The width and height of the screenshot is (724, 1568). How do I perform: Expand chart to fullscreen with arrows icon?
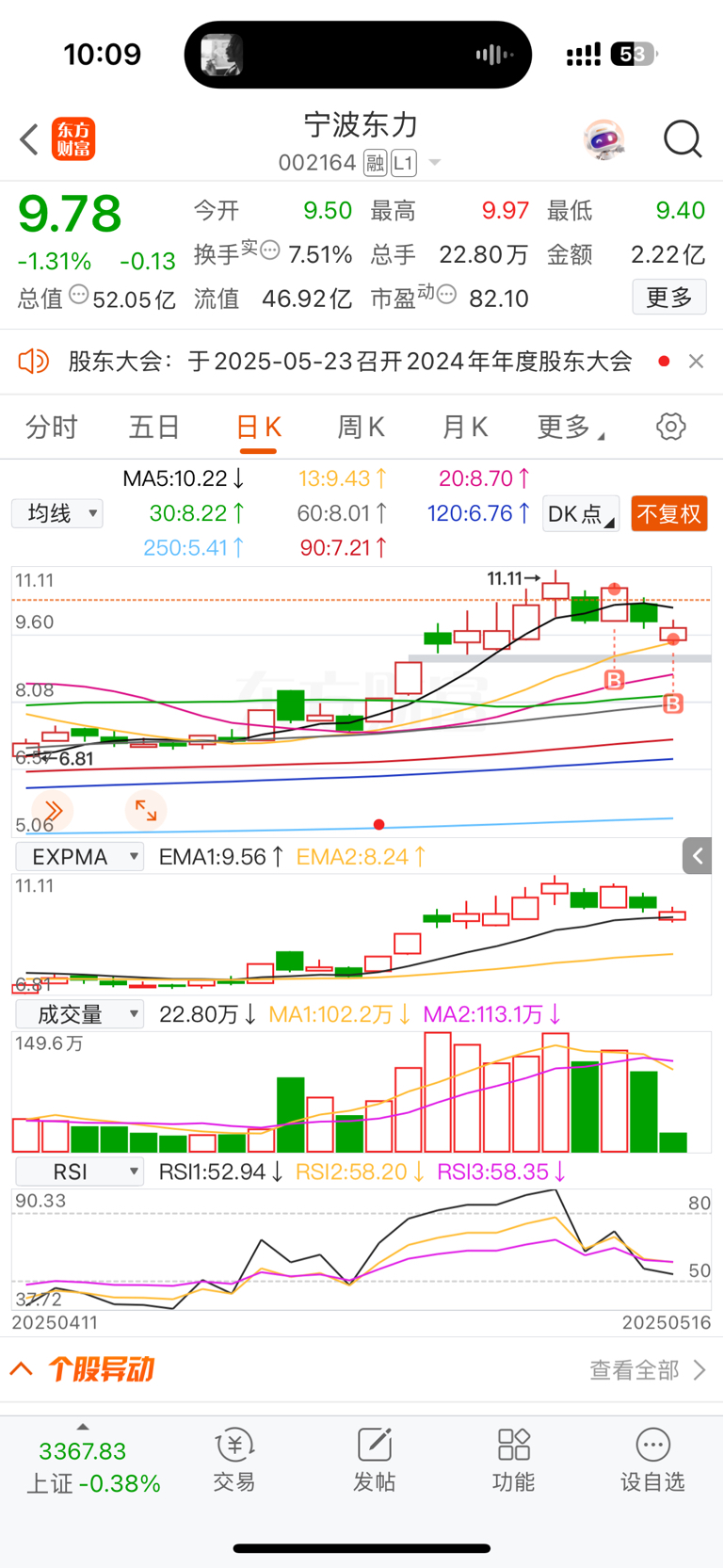146,810
